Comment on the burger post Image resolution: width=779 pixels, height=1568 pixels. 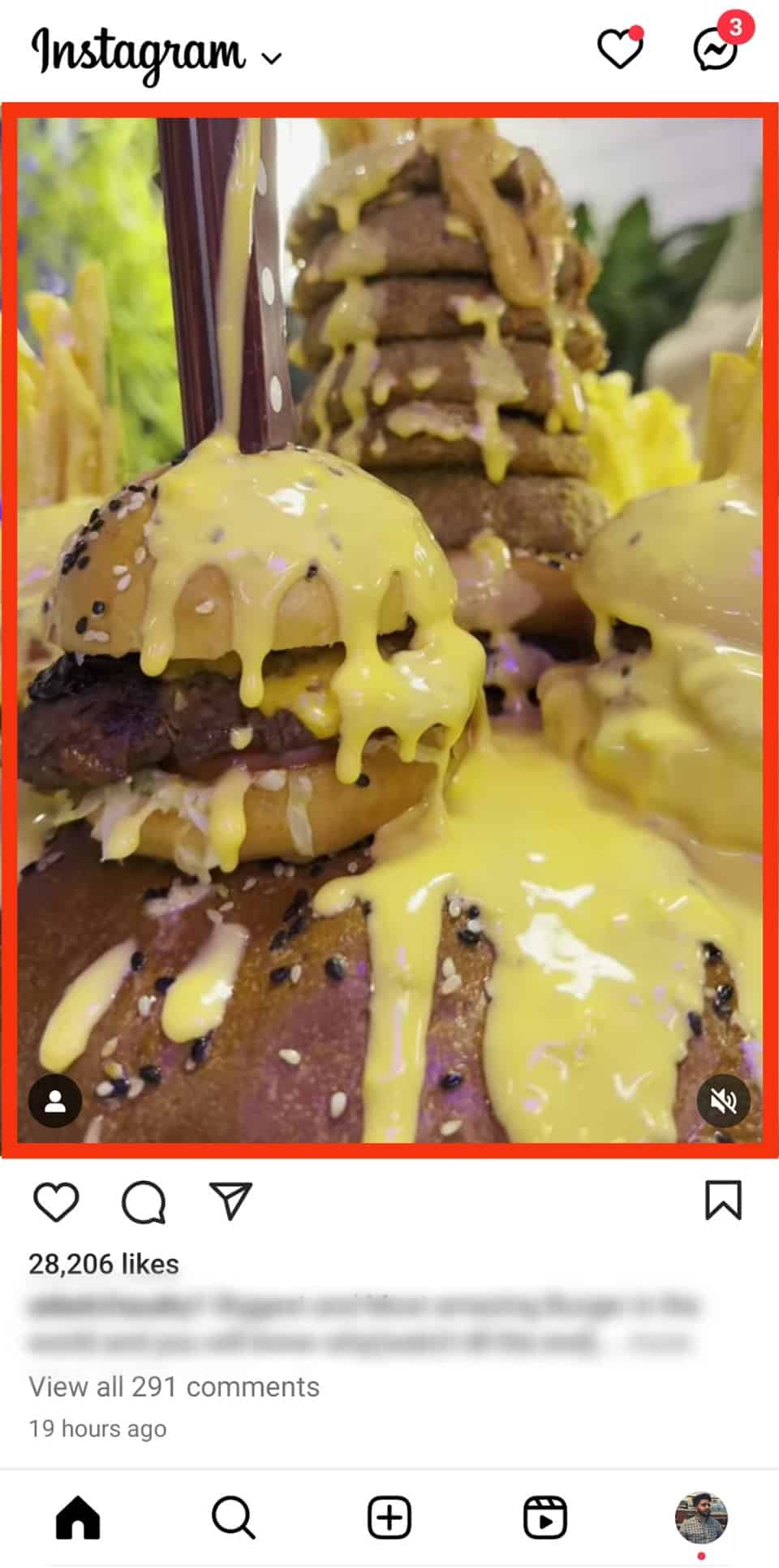click(144, 1201)
